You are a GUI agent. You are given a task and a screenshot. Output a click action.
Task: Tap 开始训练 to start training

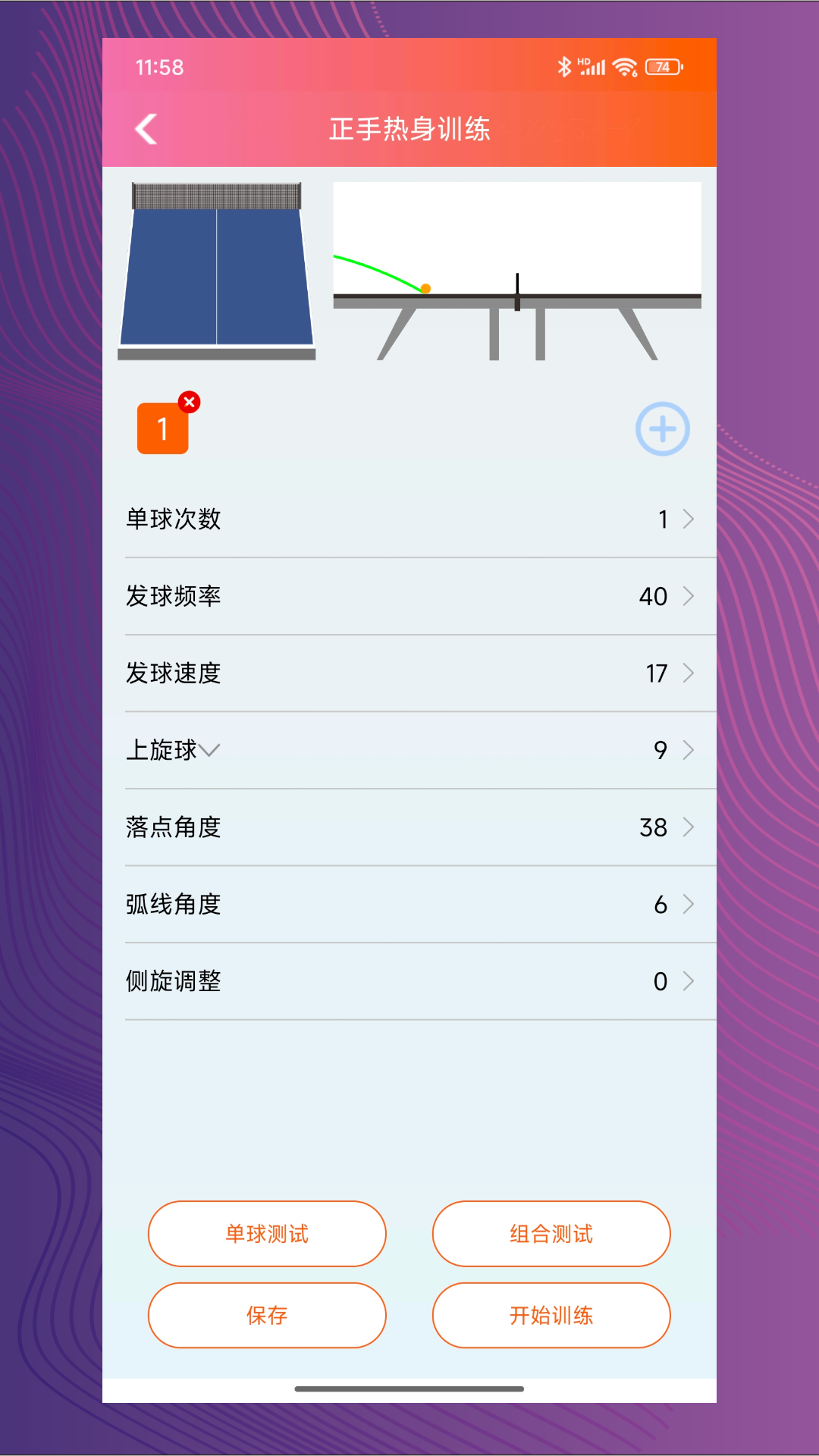click(551, 1316)
